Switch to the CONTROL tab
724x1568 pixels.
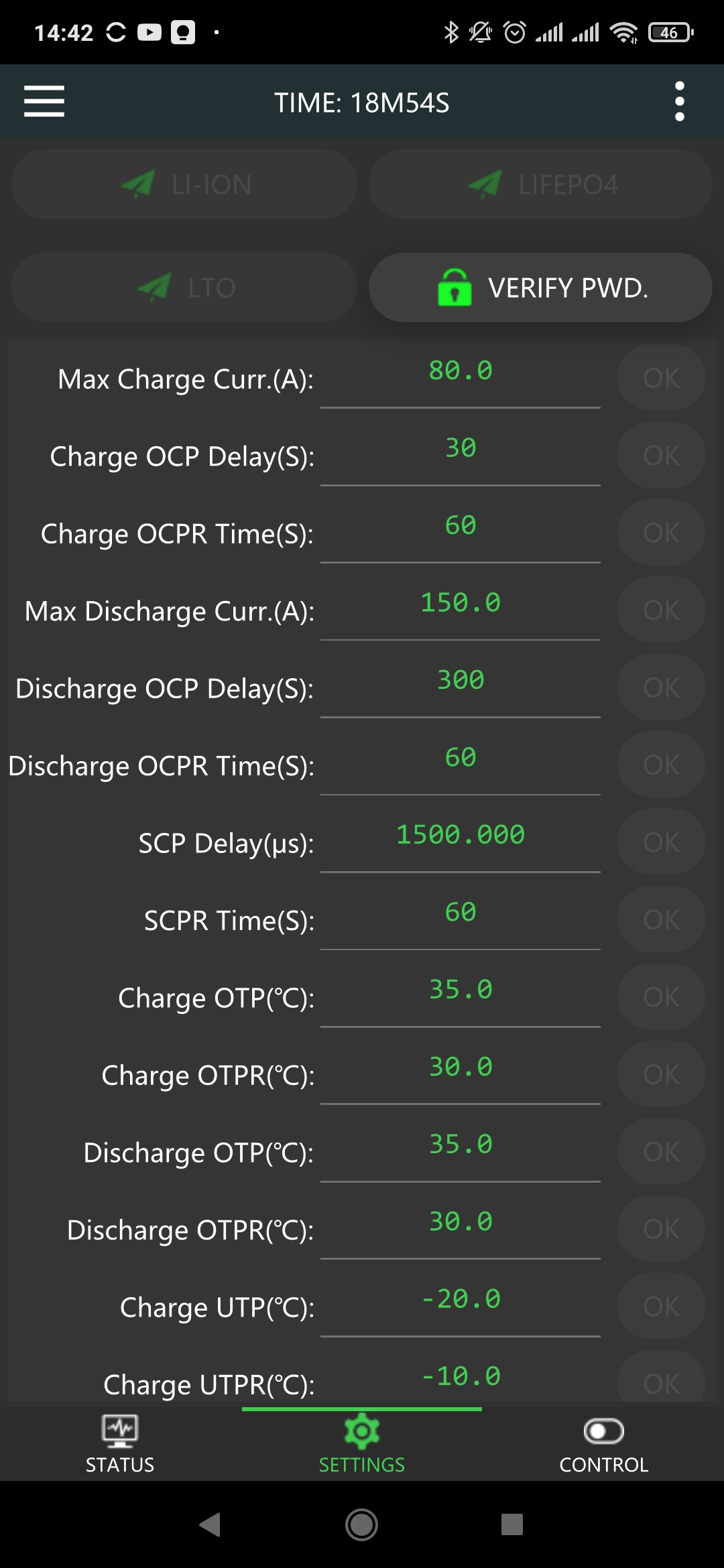click(603, 1443)
